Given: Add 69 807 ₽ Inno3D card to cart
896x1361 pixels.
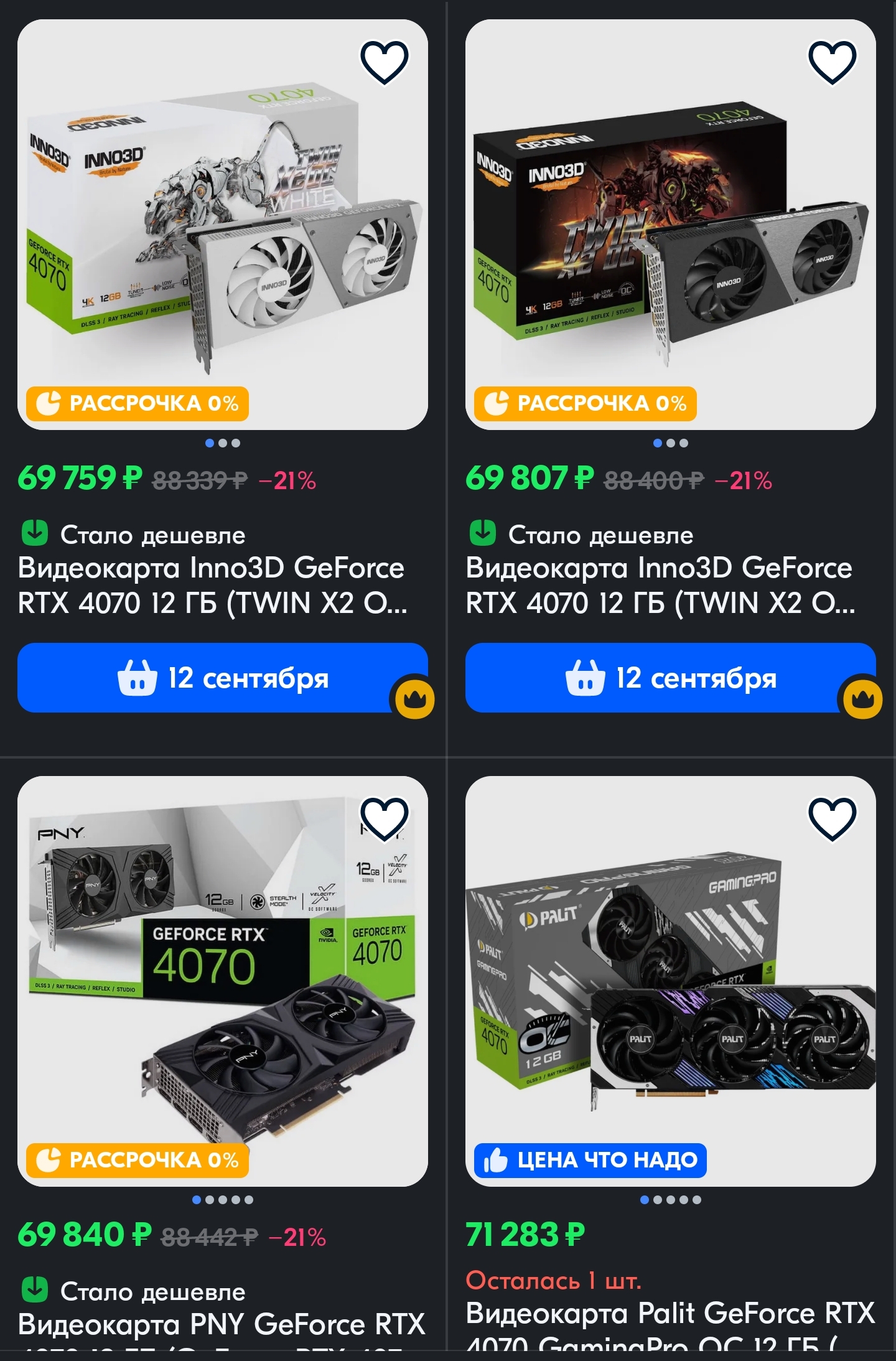Looking at the screenshot, I should [x=670, y=678].
